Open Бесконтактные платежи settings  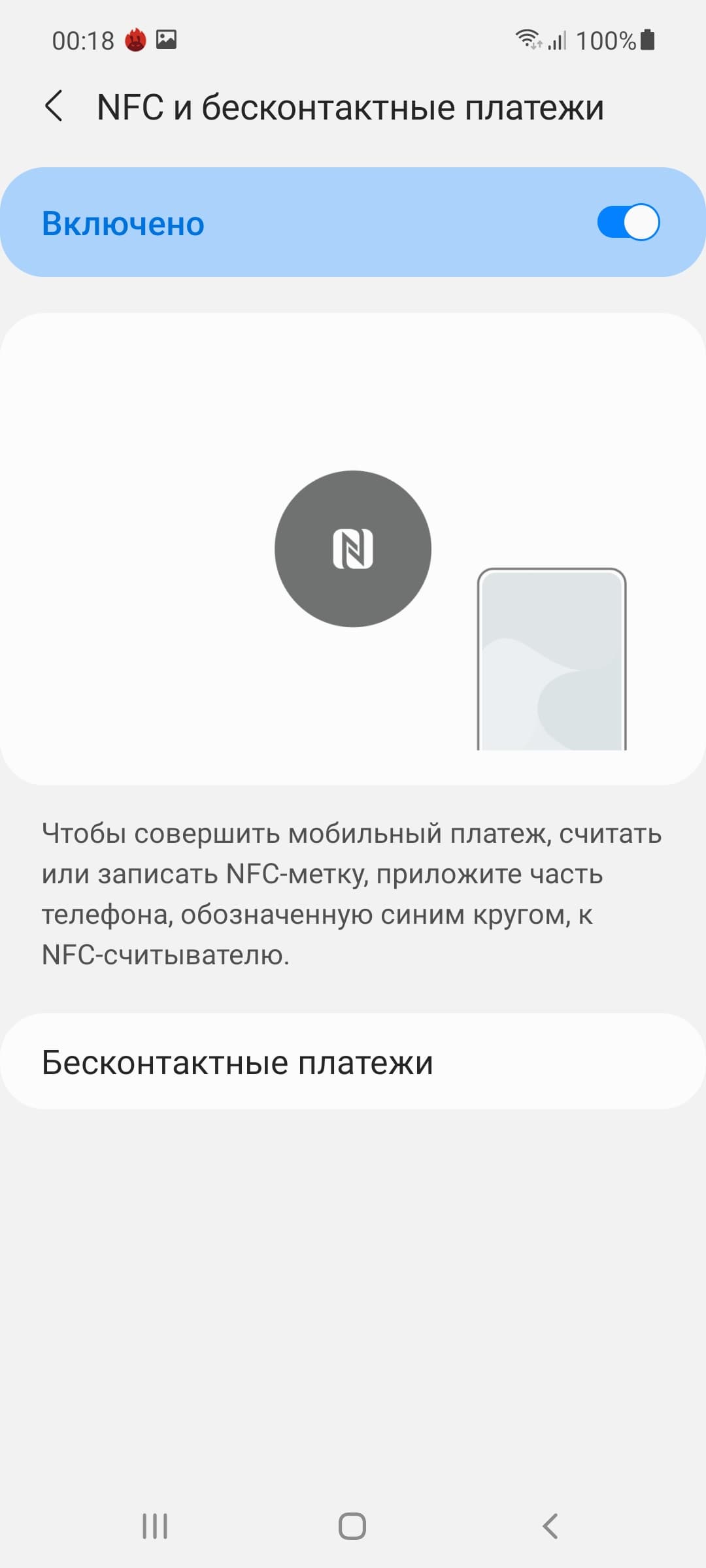click(353, 1062)
